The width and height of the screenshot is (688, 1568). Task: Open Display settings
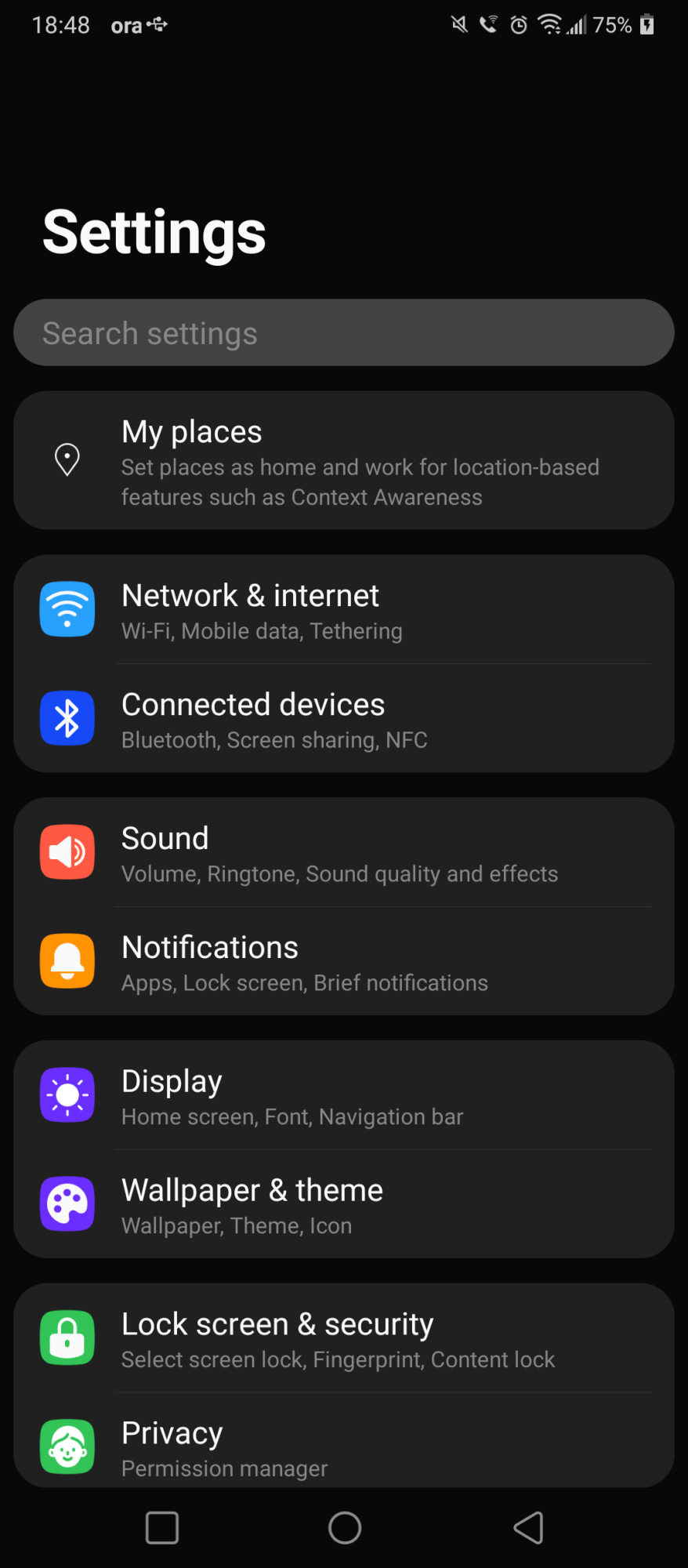click(343, 1096)
